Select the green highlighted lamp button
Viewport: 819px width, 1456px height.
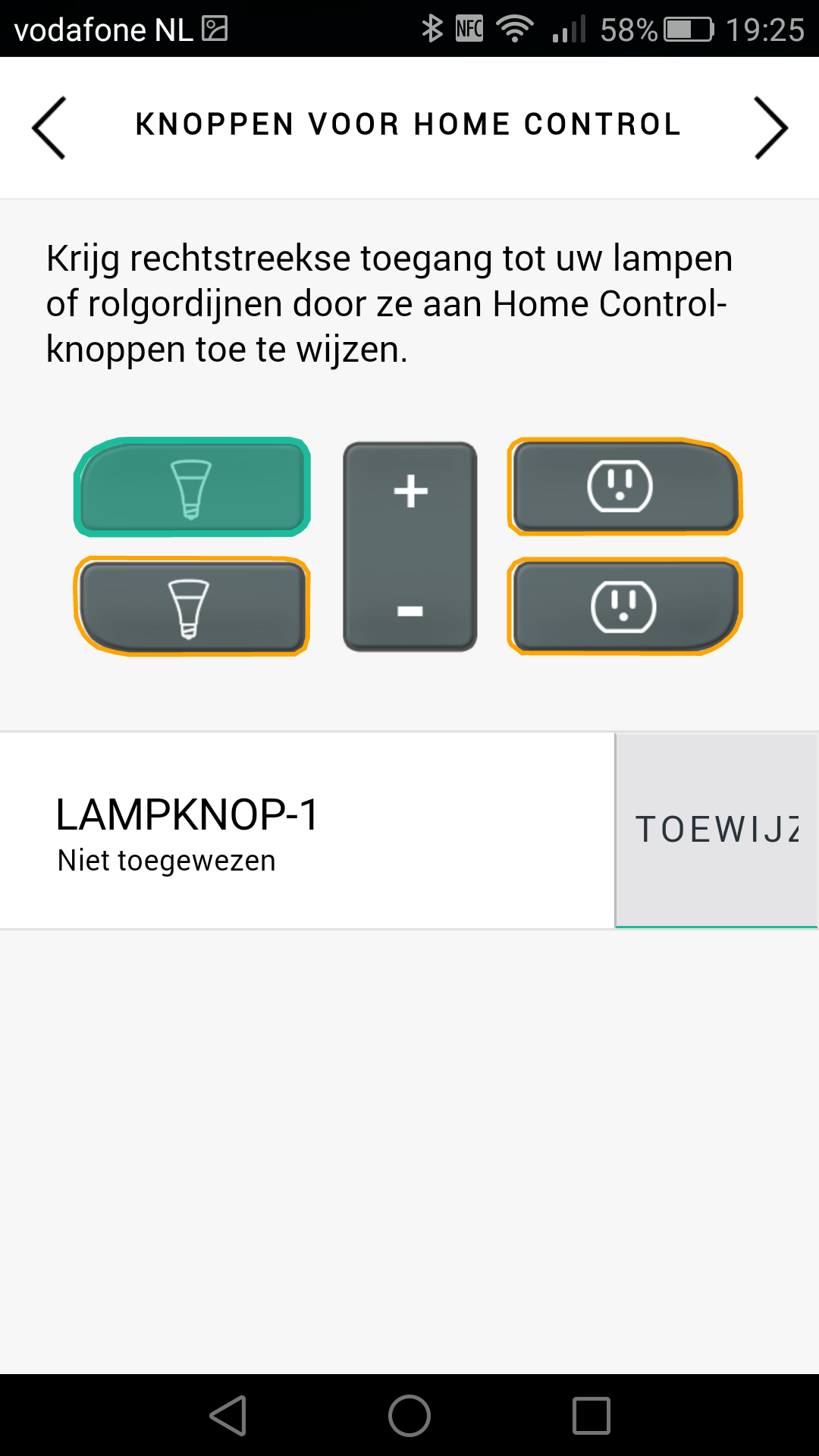[x=192, y=487]
